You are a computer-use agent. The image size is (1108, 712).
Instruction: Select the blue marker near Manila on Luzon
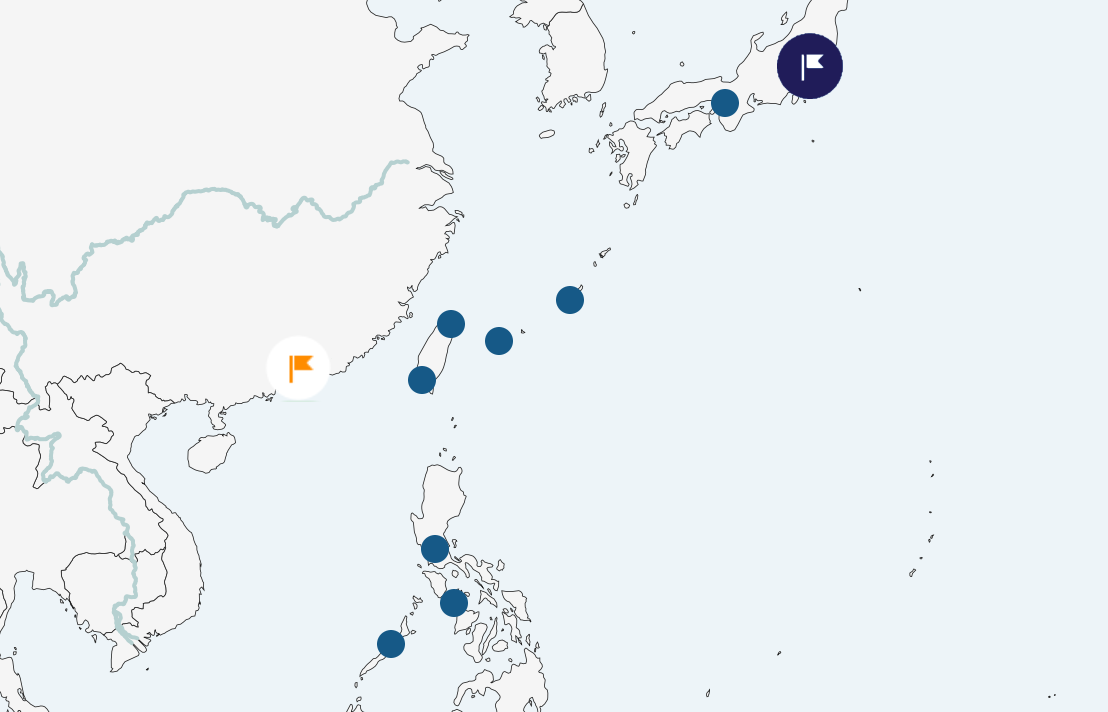[435, 549]
